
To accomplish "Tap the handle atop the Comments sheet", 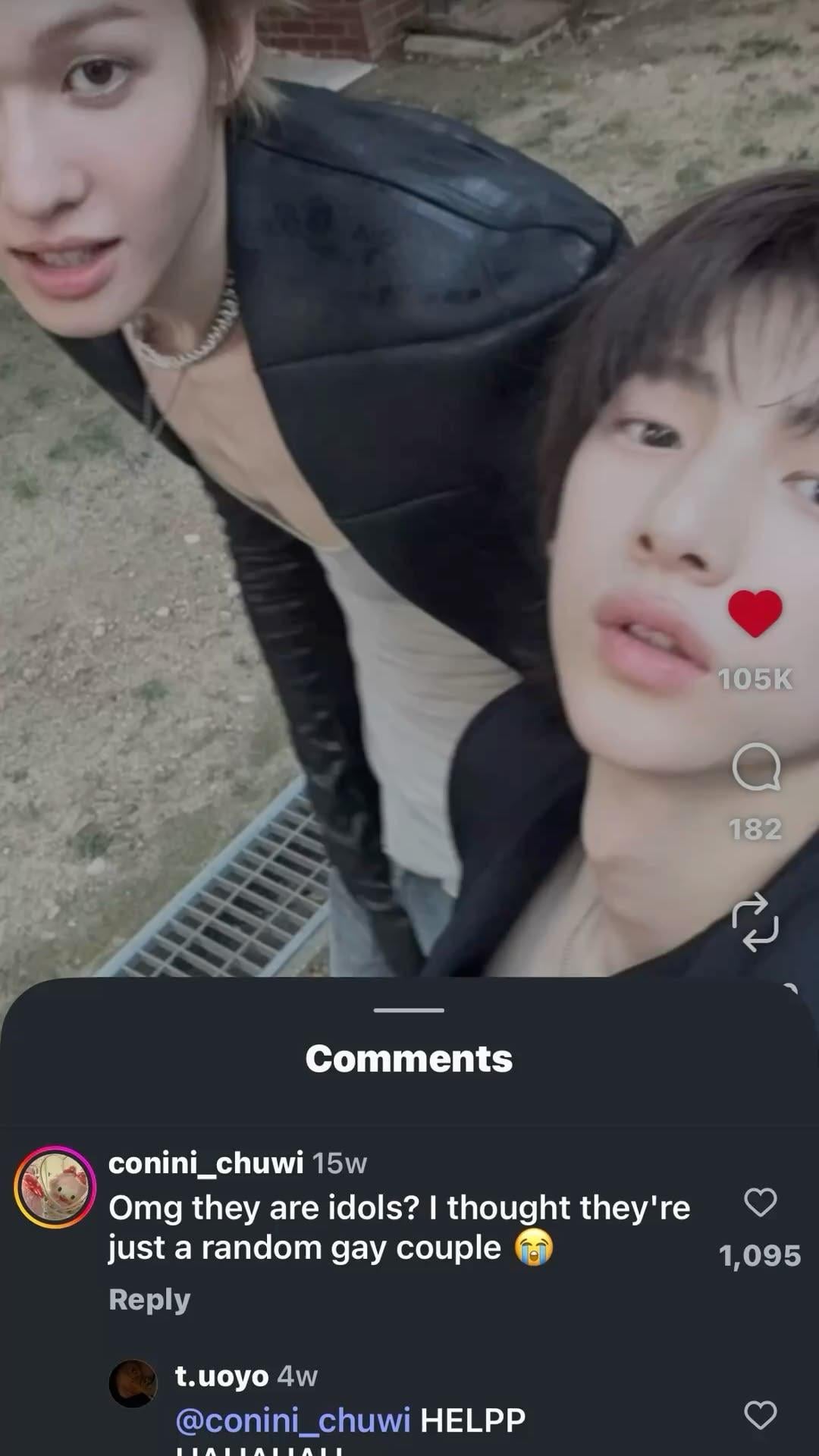I will point(409,1010).
